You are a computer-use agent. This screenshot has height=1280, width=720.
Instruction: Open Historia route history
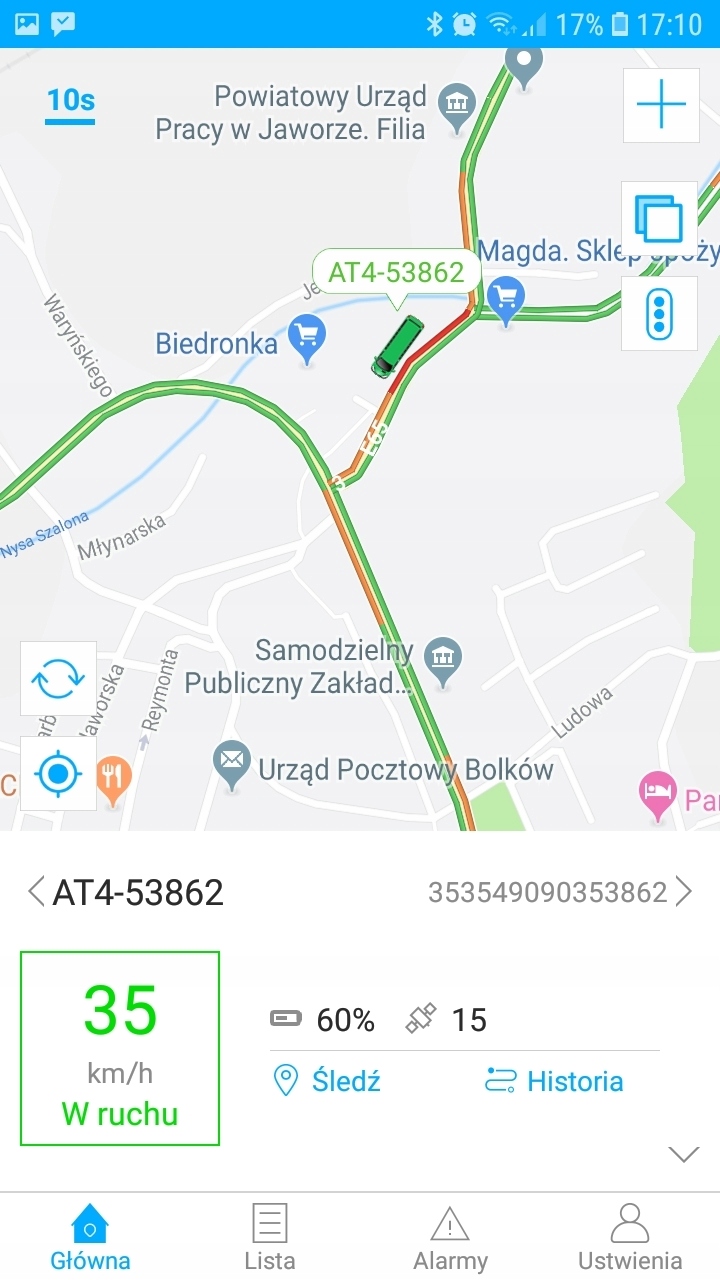[554, 1081]
